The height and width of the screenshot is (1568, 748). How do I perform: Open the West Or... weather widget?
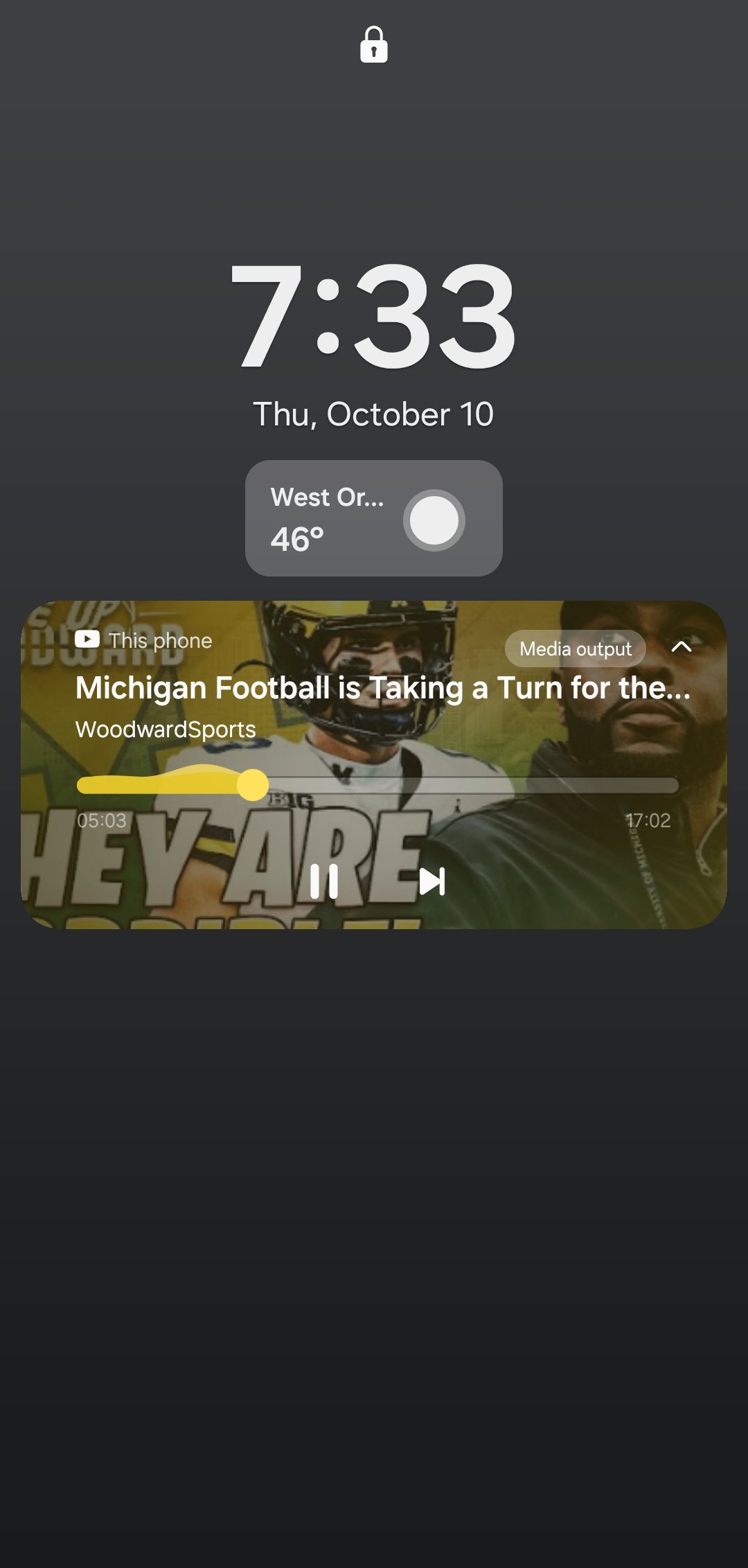pos(373,518)
